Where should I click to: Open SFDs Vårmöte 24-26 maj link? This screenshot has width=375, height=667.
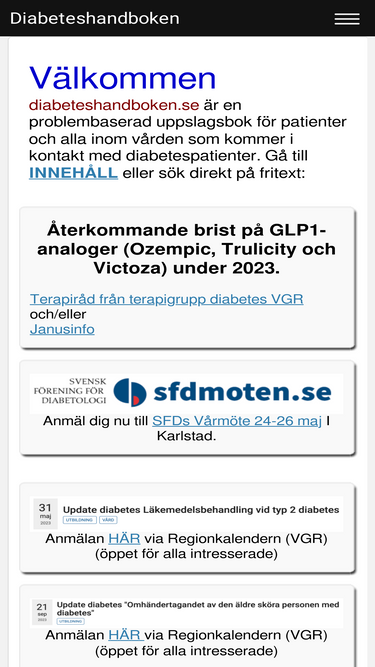pos(237,421)
